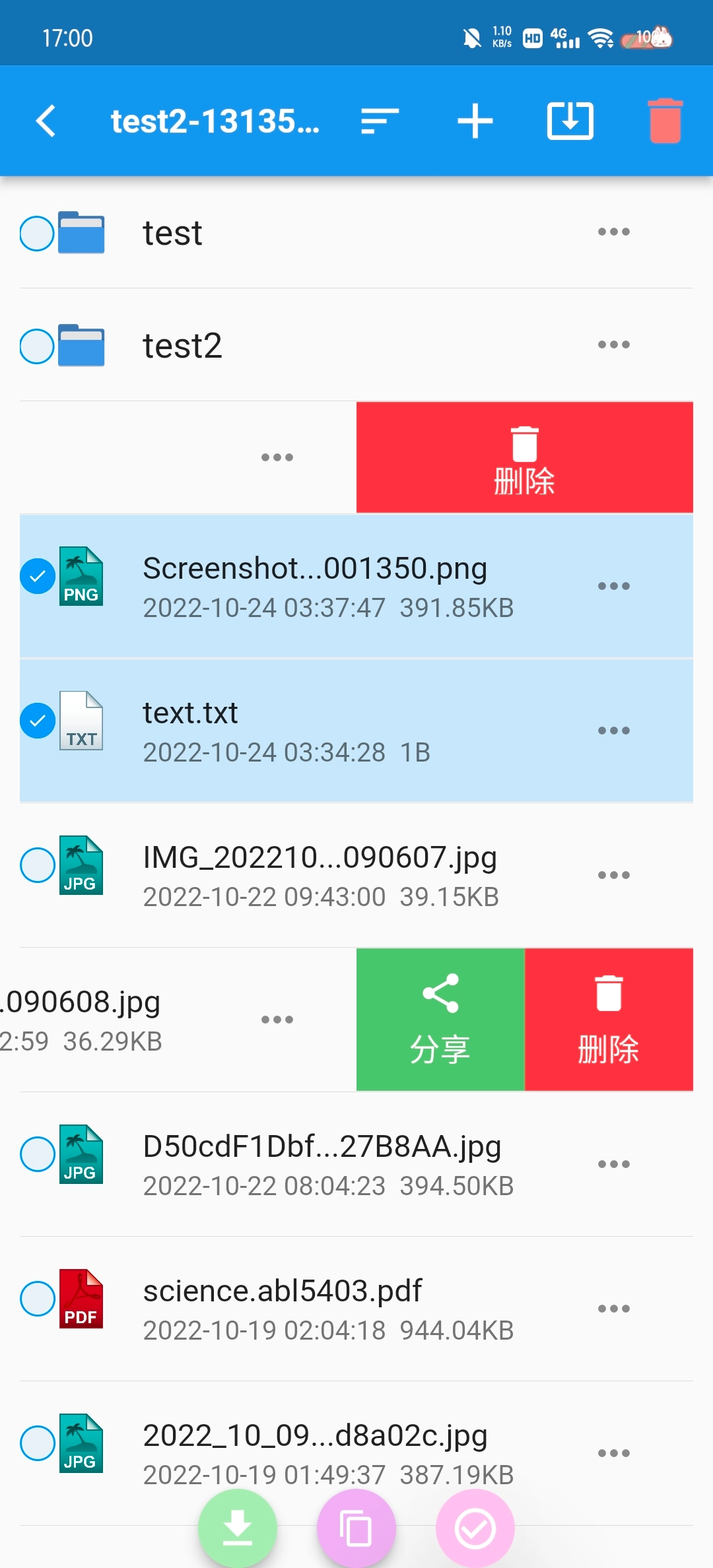Deselect the text.txt file checkbox

pyautogui.click(x=38, y=722)
